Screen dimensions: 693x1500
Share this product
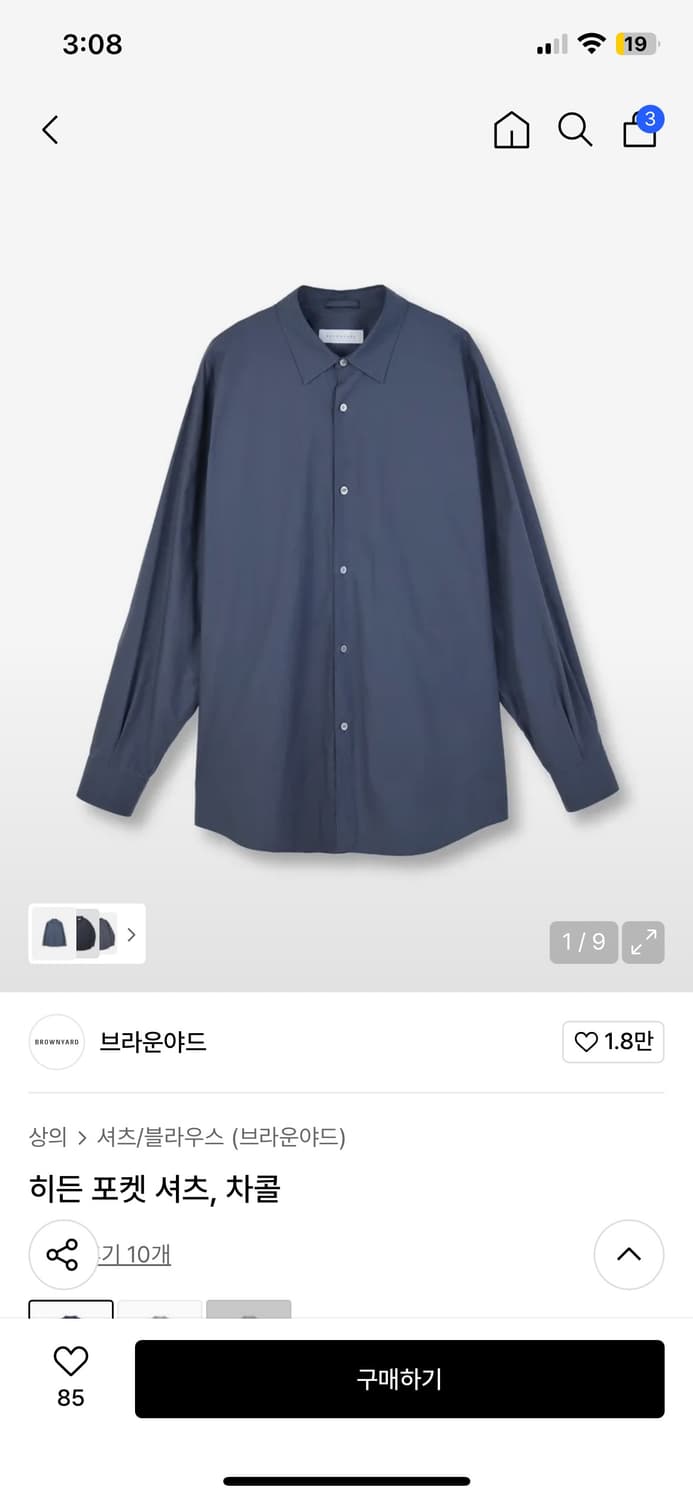(63, 1254)
